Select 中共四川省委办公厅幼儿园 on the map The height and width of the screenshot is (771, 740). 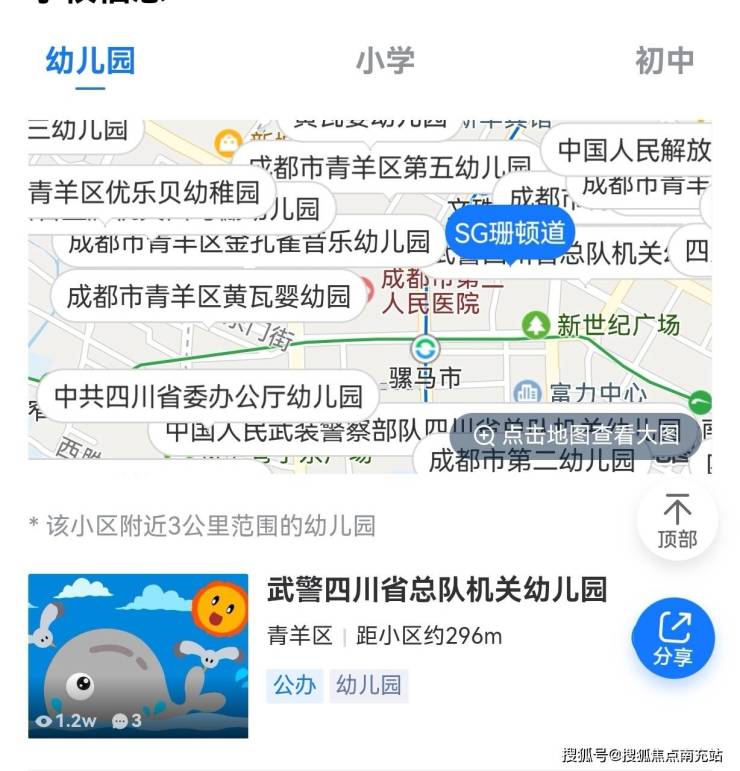(x=208, y=396)
